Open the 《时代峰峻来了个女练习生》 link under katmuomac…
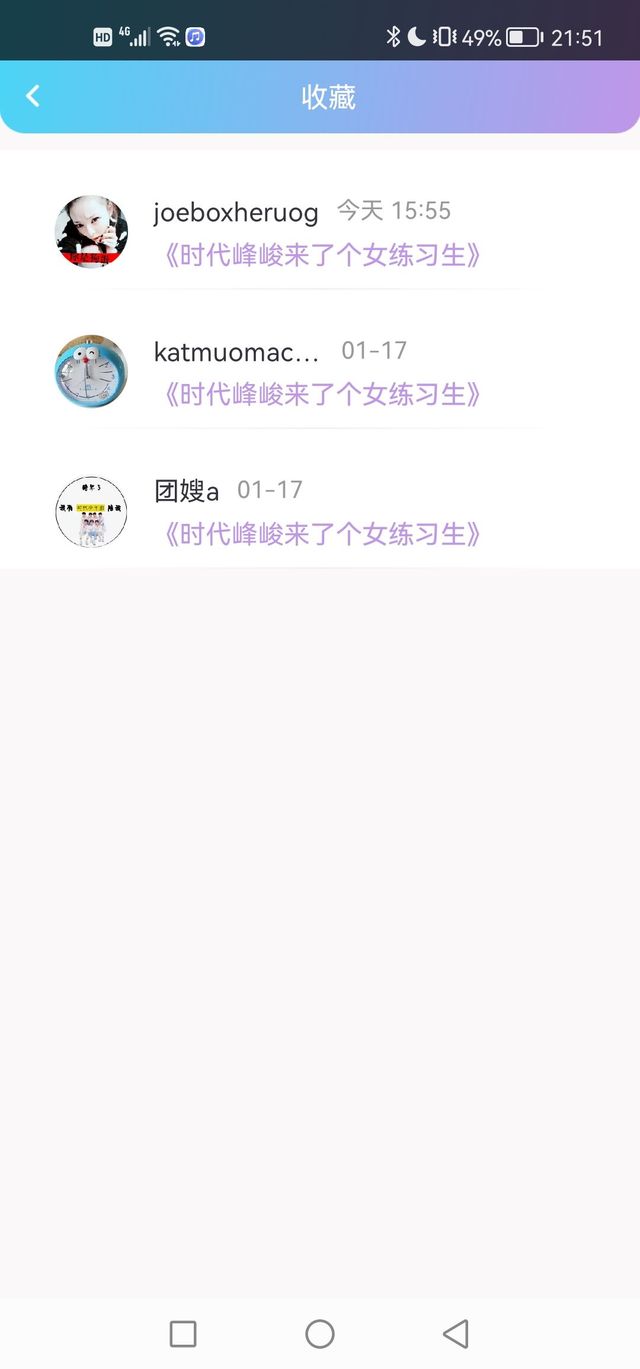This screenshot has height=1369, width=640. 320,394
